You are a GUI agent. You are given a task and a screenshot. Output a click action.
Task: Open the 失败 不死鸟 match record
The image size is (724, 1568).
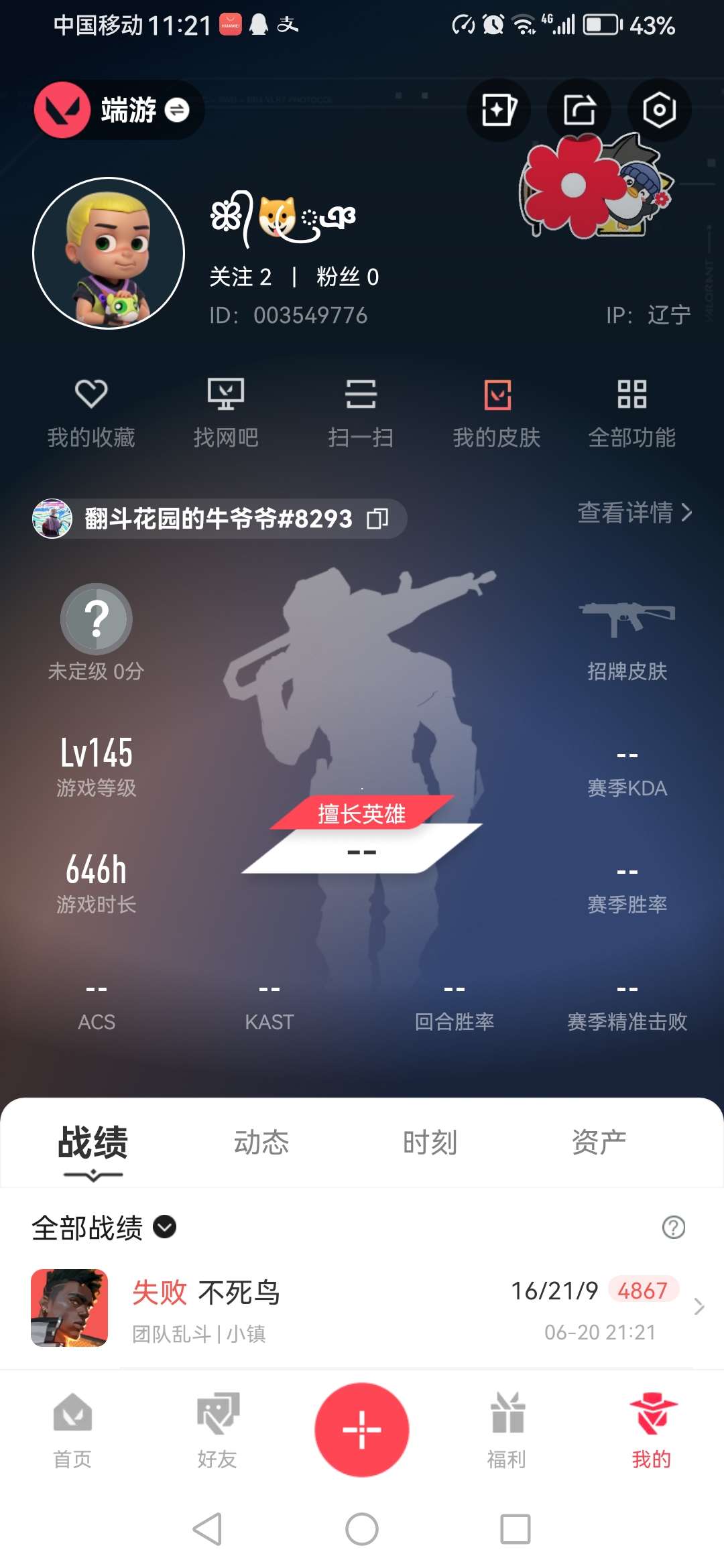(362, 1308)
